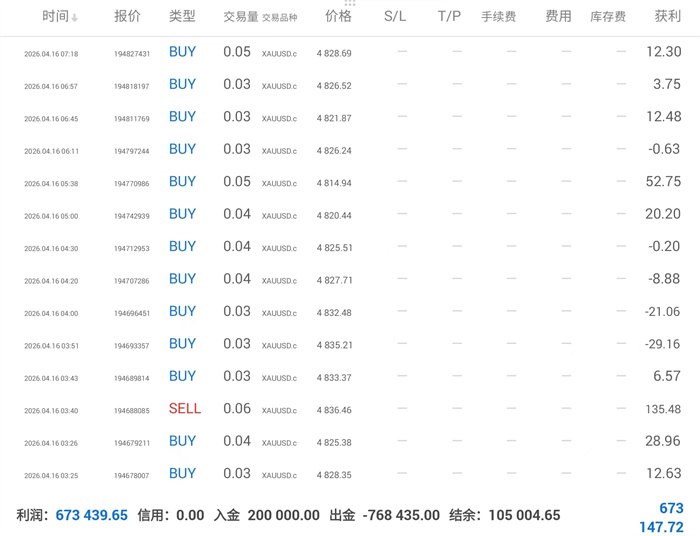Sort history by the 时间 column
The width and height of the screenshot is (700, 536).
pyautogui.click(x=58, y=17)
